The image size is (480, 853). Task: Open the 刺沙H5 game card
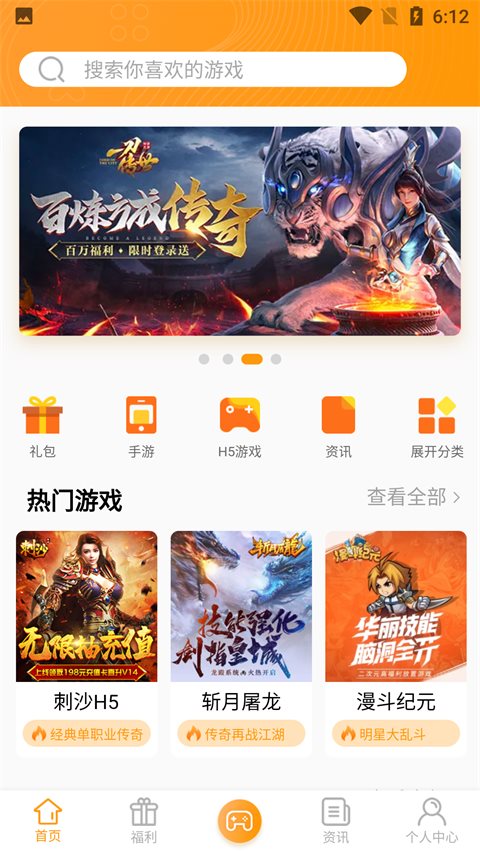(87, 643)
